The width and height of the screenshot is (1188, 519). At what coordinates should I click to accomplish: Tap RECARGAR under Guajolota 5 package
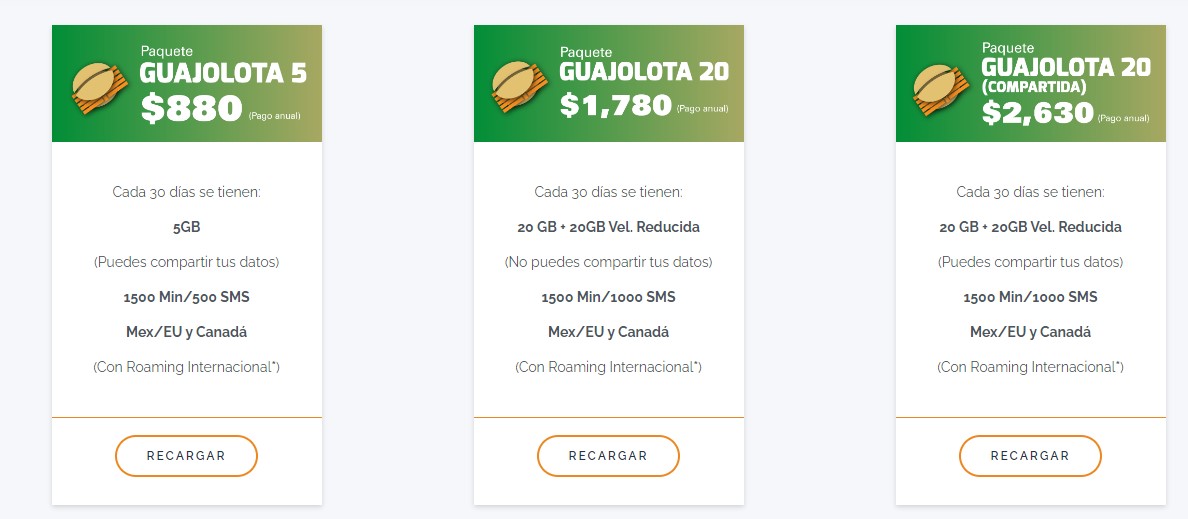186,456
